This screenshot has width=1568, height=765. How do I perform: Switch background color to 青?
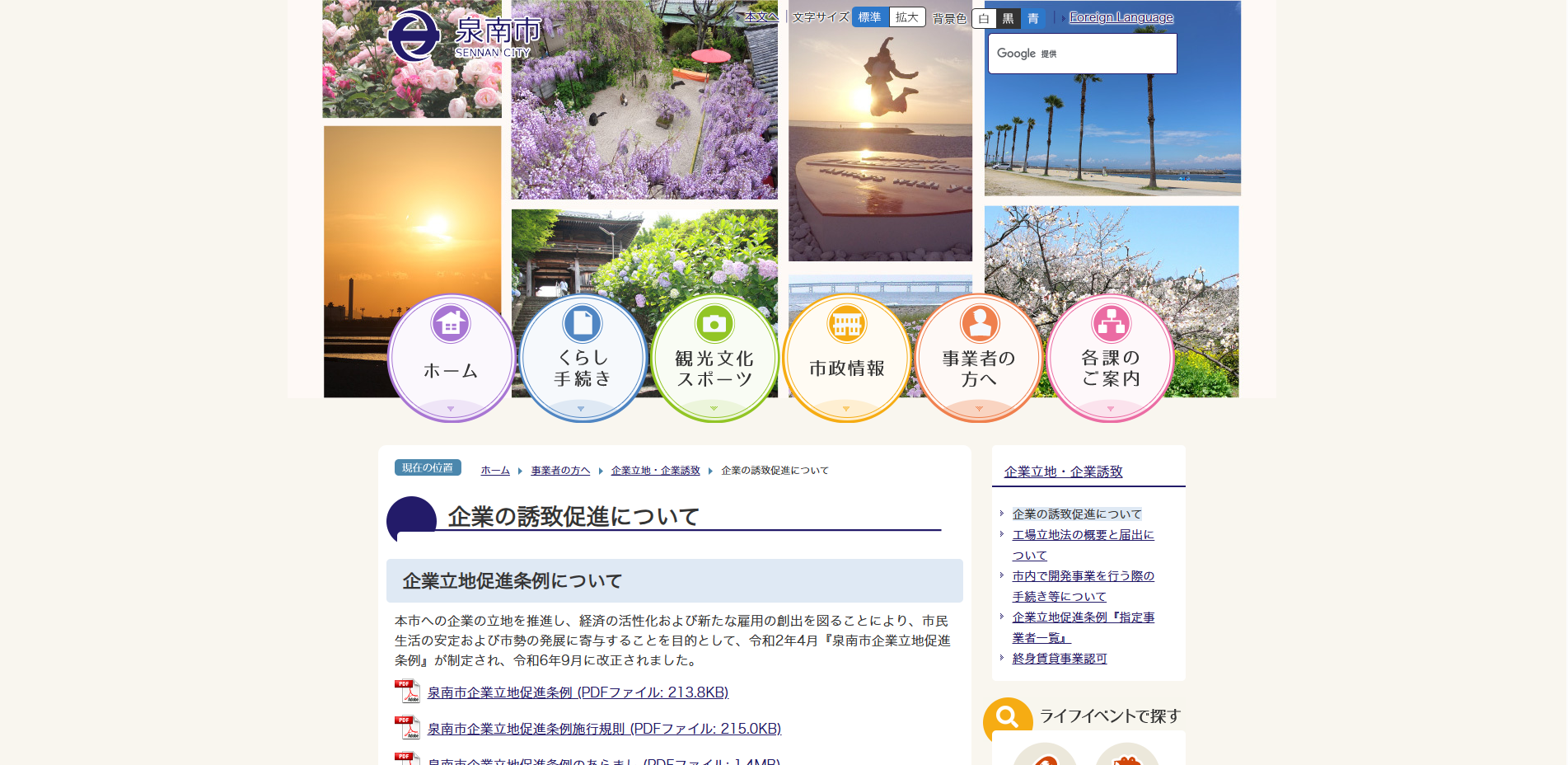coord(1033,18)
